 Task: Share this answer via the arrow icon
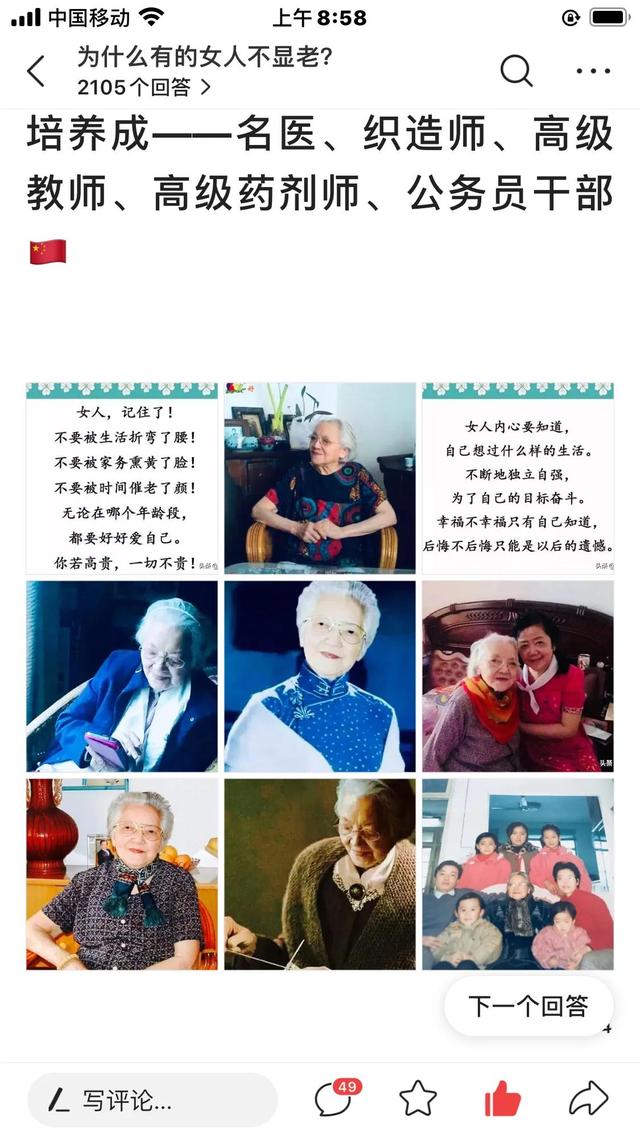click(588, 1099)
